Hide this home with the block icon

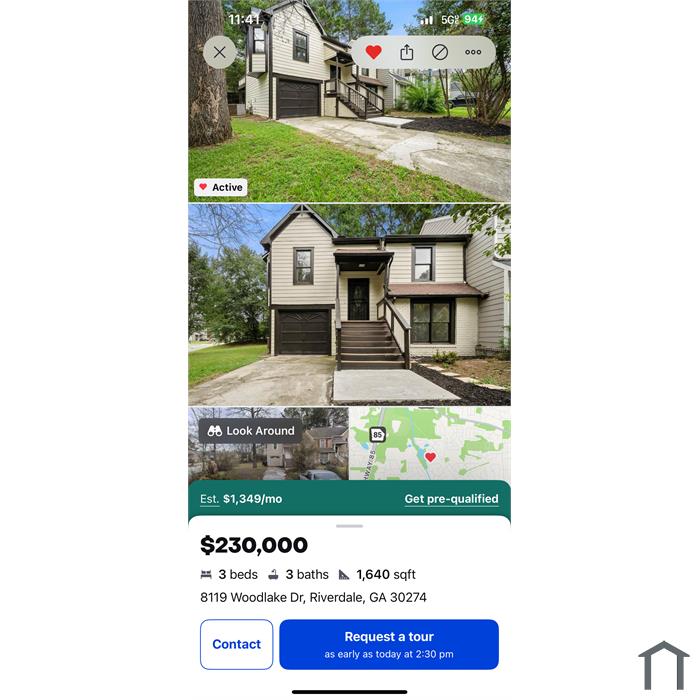point(440,52)
